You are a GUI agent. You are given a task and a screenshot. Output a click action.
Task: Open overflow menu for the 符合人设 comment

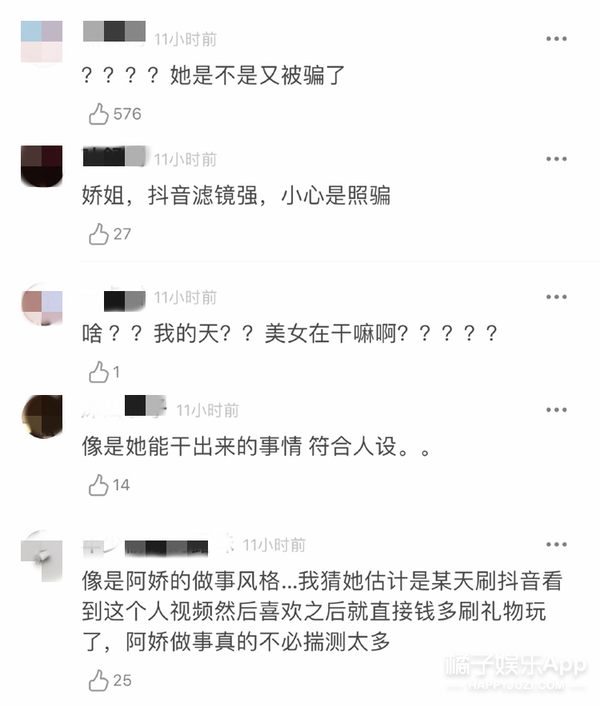(557, 410)
